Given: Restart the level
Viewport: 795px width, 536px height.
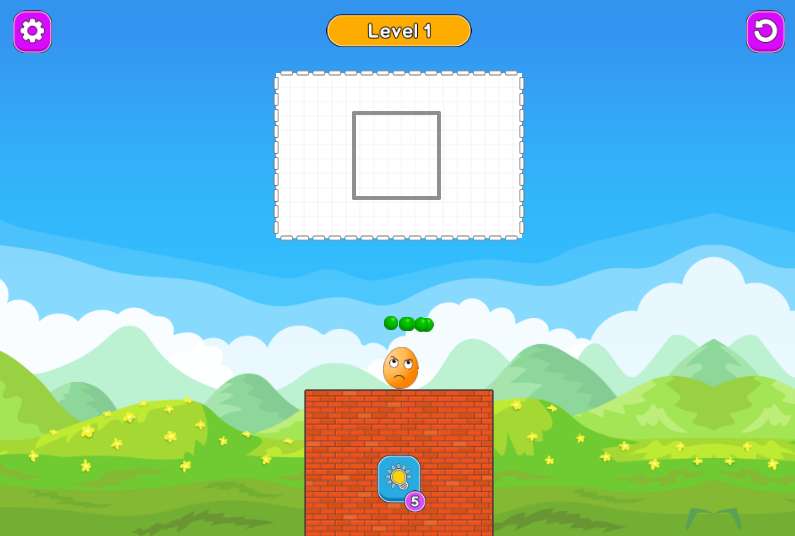Looking at the screenshot, I should [x=765, y=31].
